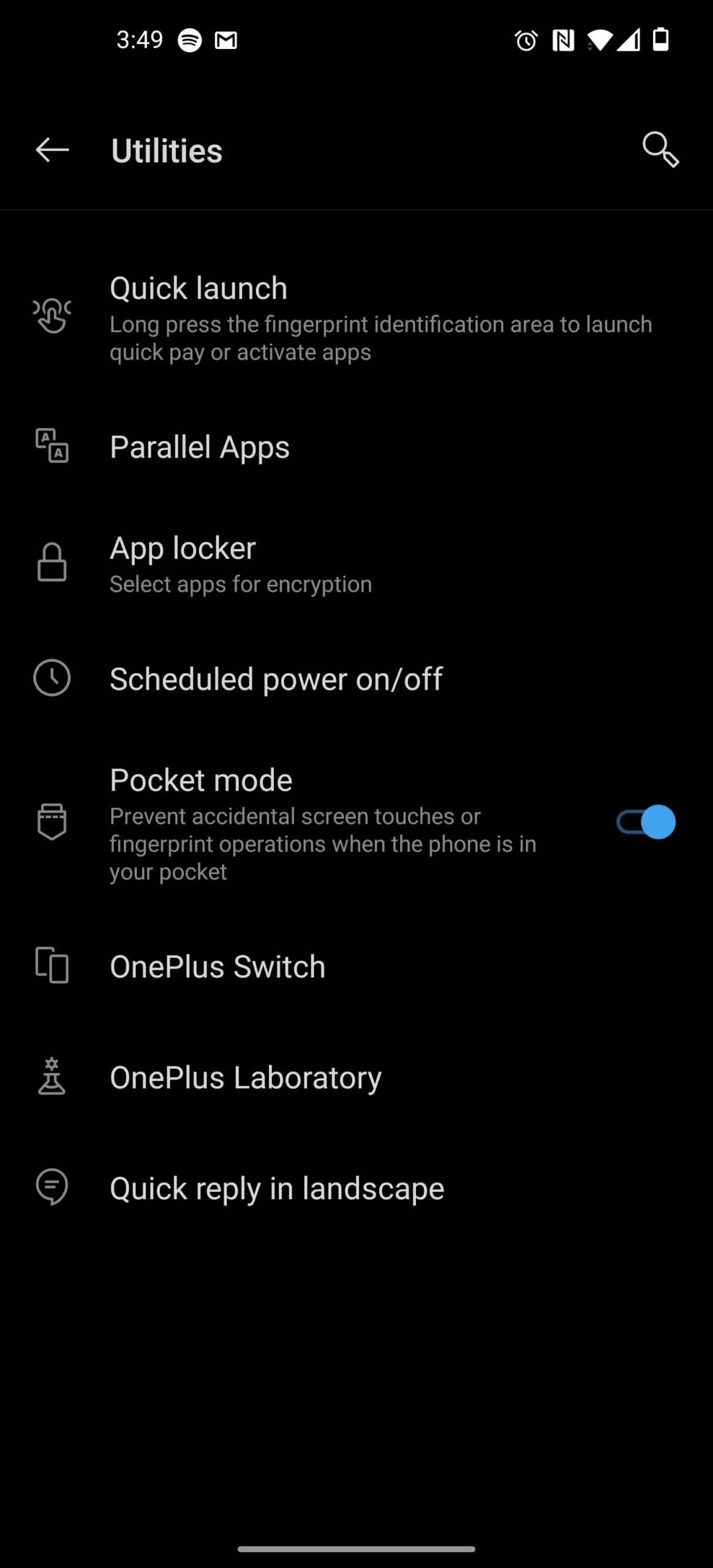The width and height of the screenshot is (713, 1568).
Task: Open Quick launch settings
Action: pyautogui.click(x=356, y=318)
